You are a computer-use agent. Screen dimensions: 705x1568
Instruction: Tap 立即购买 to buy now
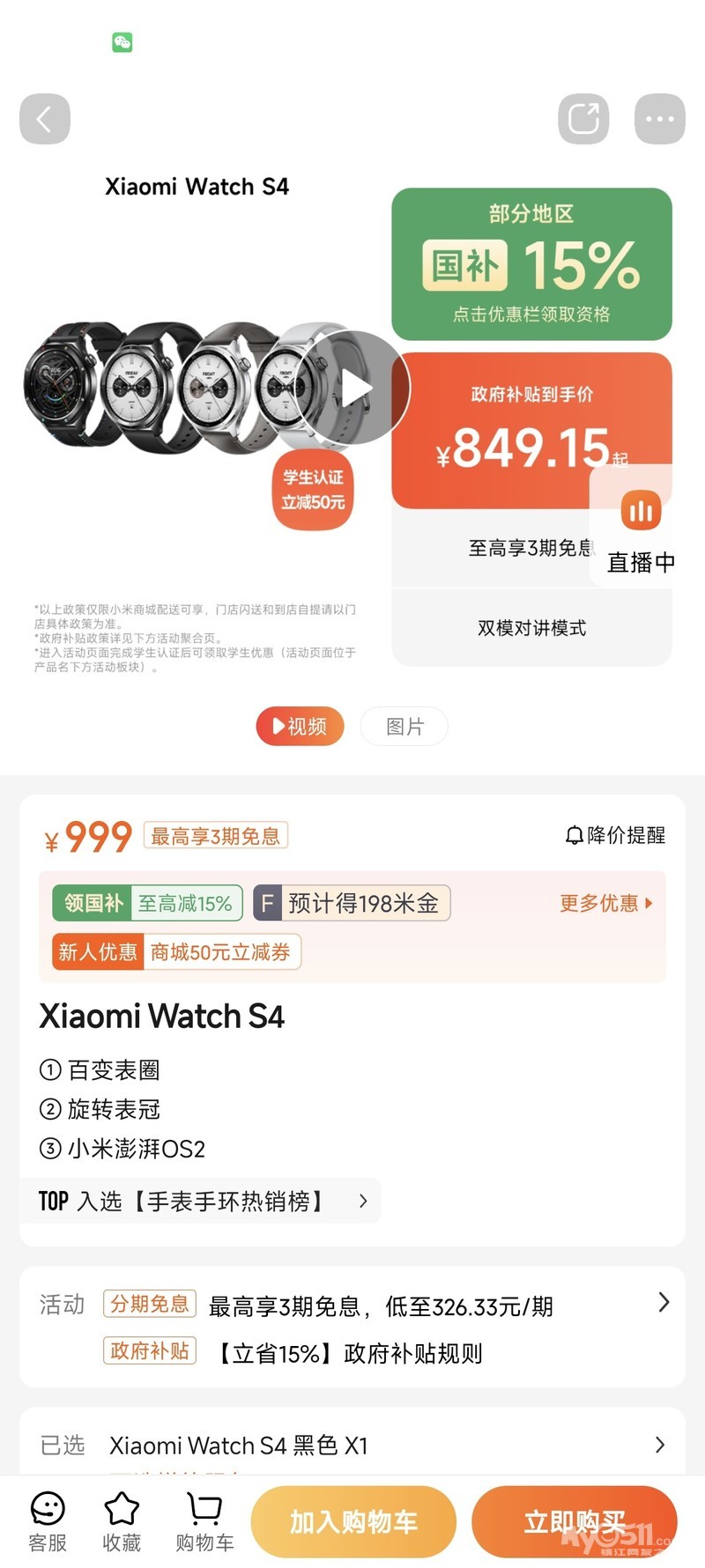(x=574, y=1521)
